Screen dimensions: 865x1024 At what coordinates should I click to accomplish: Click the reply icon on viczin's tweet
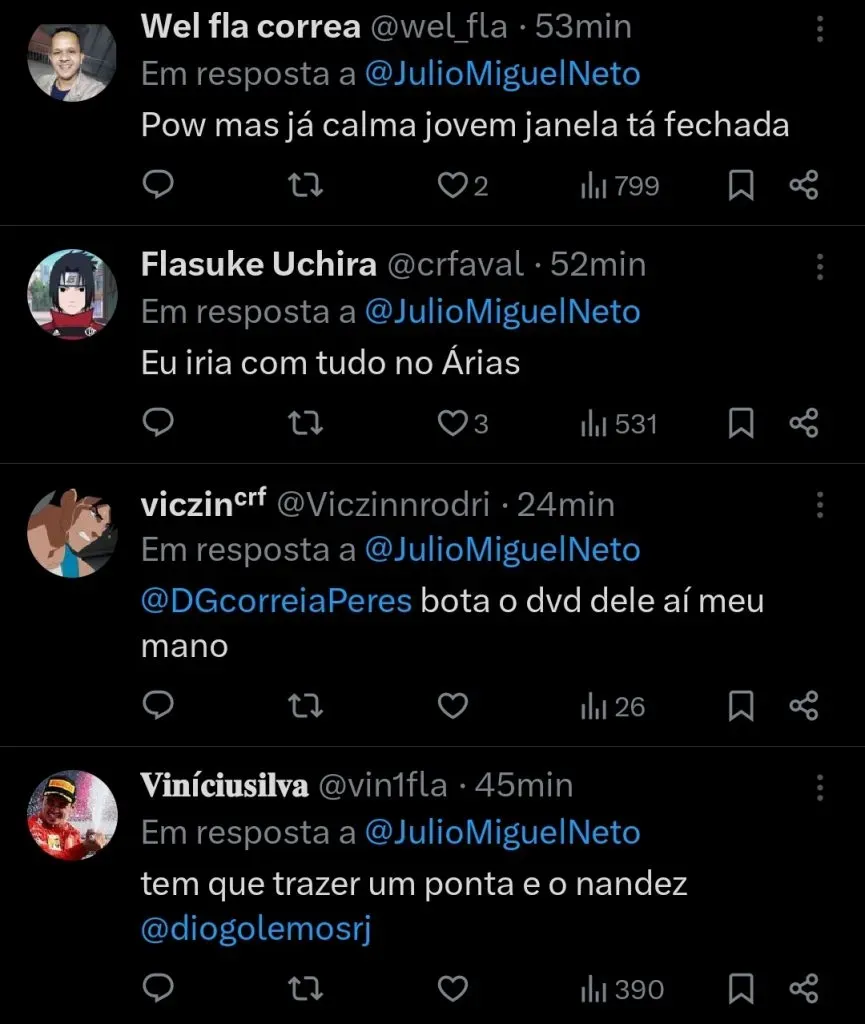pos(158,706)
